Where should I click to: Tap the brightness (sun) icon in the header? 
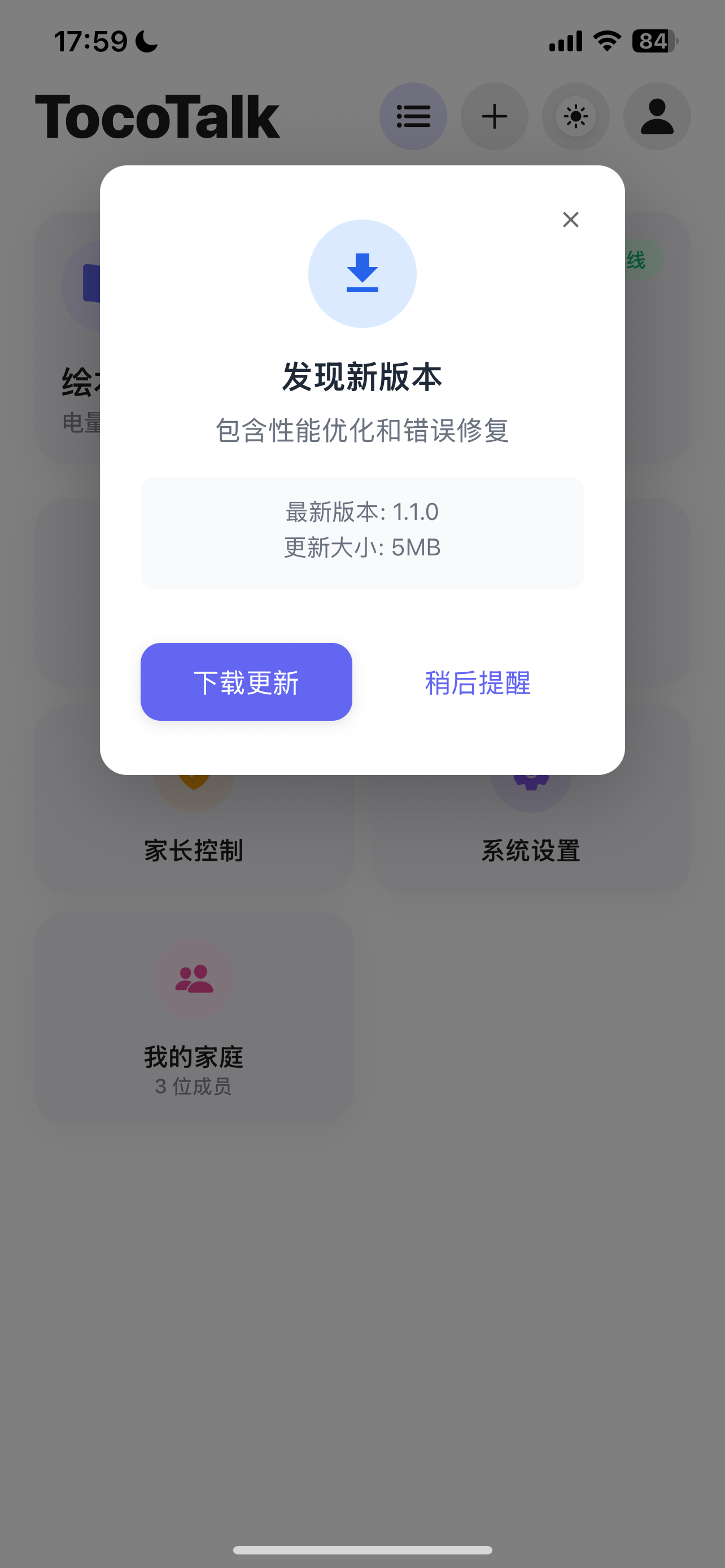[575, 116]
